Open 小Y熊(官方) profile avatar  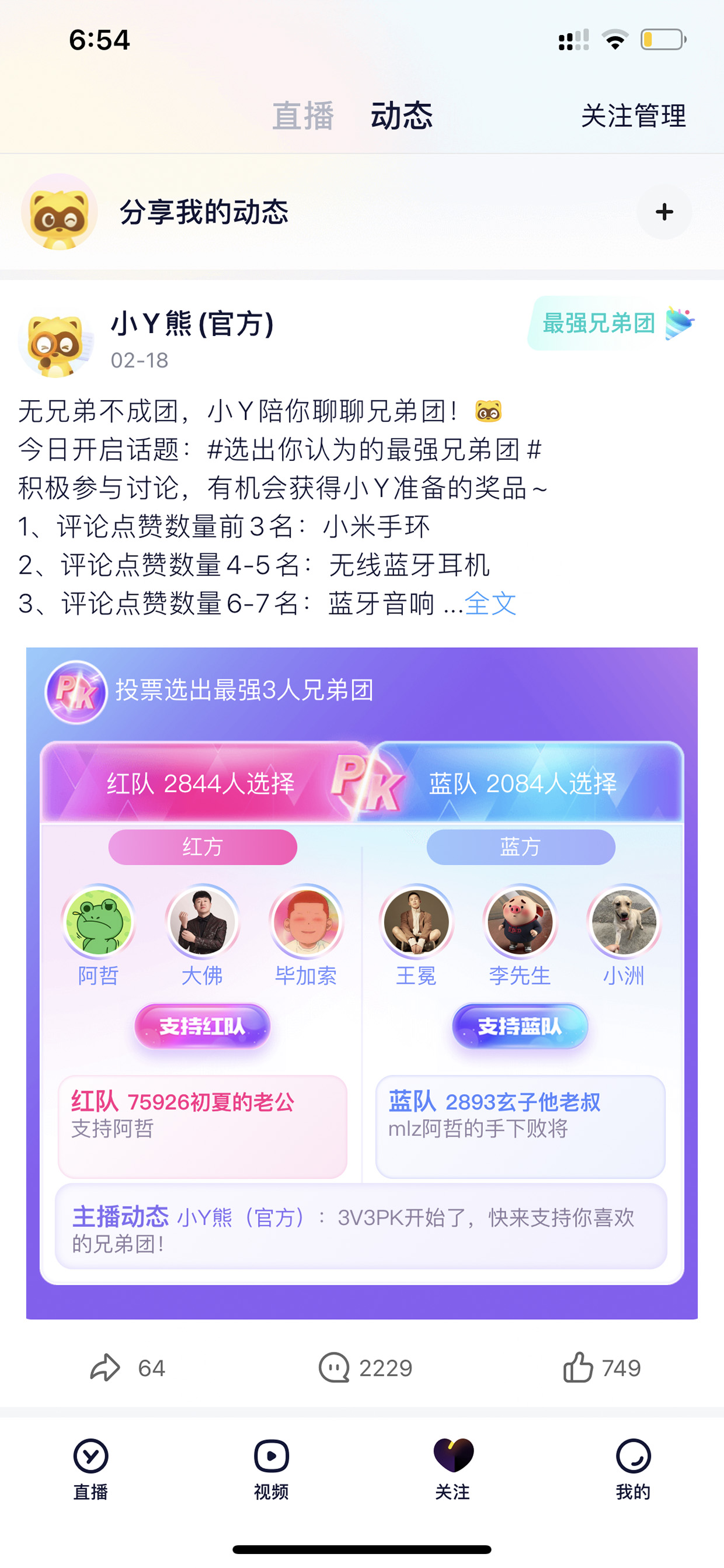click(x=57, y=345)
